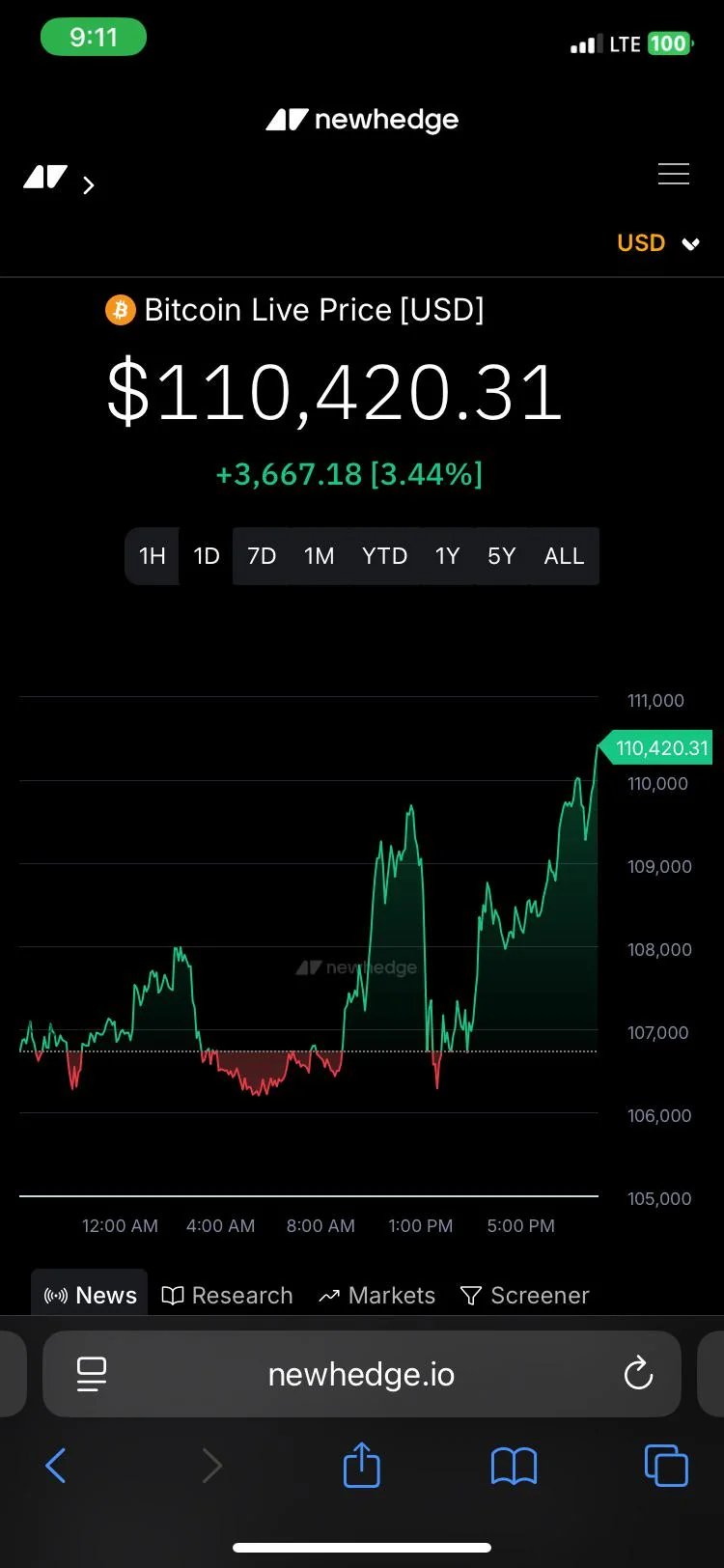Reload the page using the refresh icon
Image resolution: width=724 pixels, height=1568 pixels.
pos(638,1374)
